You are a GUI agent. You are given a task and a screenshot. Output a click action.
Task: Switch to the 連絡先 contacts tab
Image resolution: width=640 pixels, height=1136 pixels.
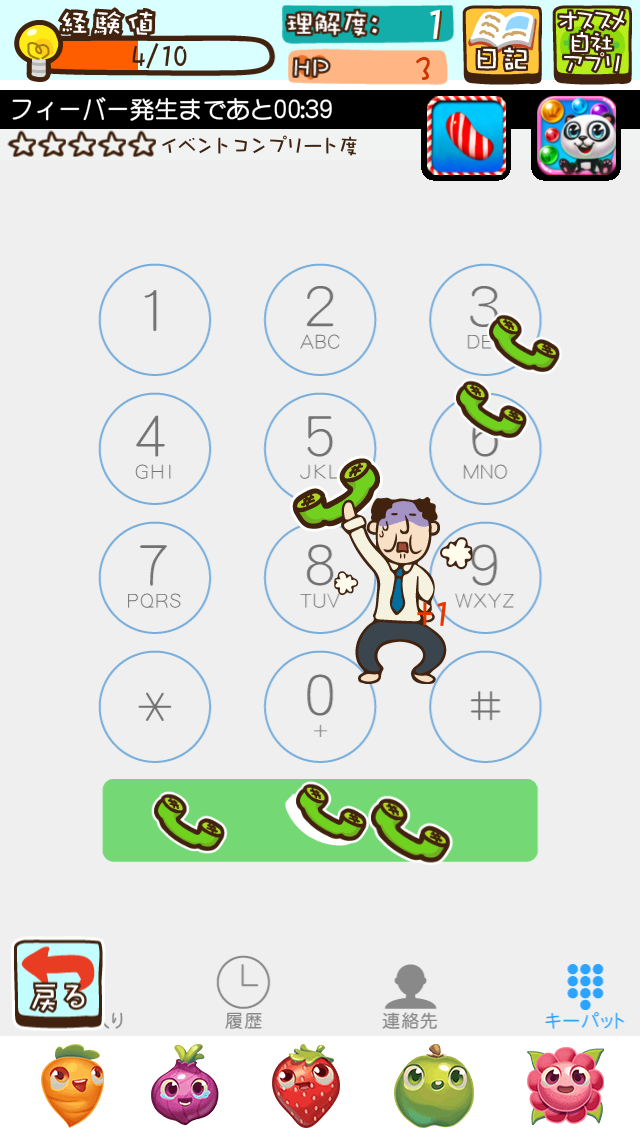click(x=410, y=992)
